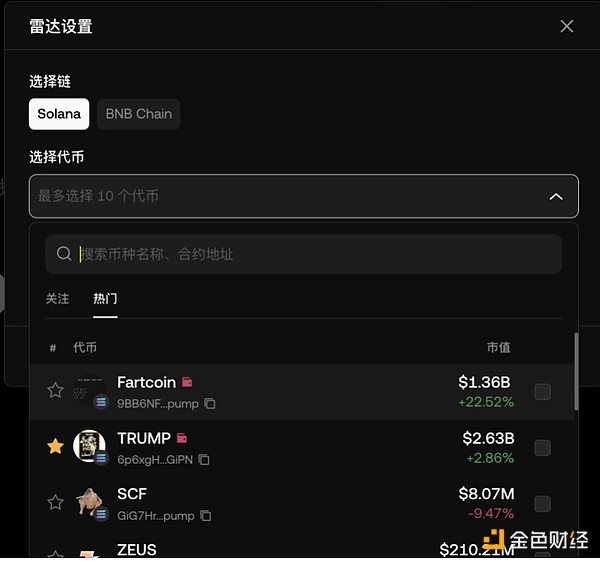600x561 pixels.
Task: Copy SCF contract address
Action: [x=205, y=516]
